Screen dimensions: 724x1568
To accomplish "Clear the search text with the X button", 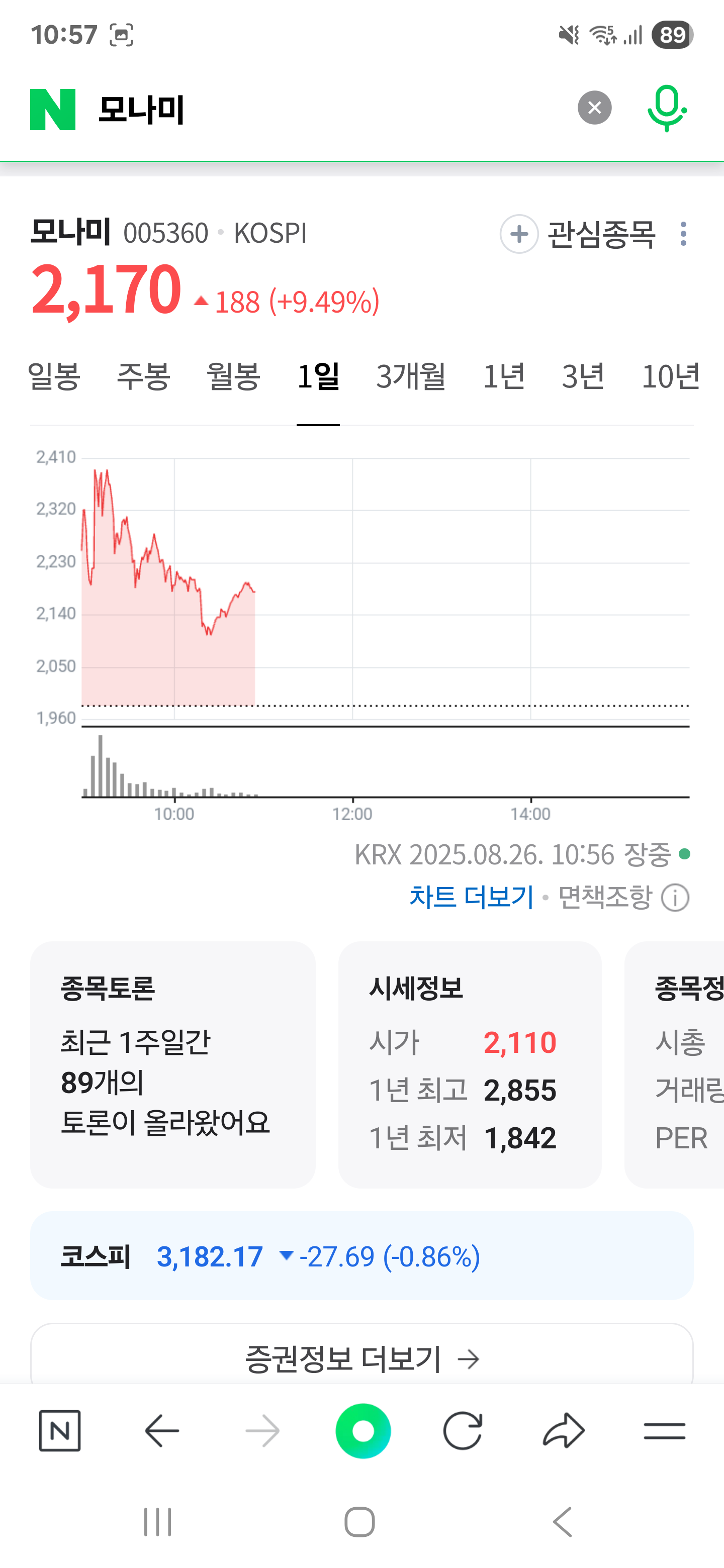I will [x=594, y=108].
